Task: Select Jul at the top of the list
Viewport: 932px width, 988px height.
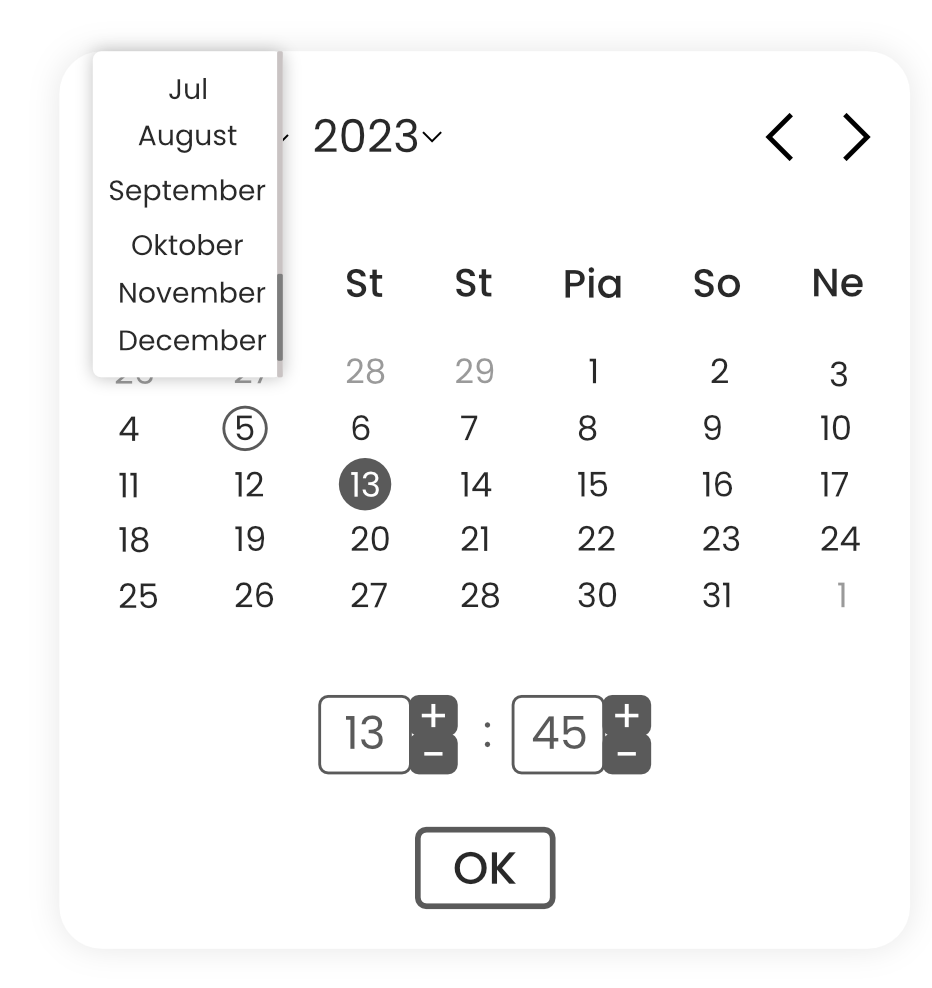Action: coord(187,88)
